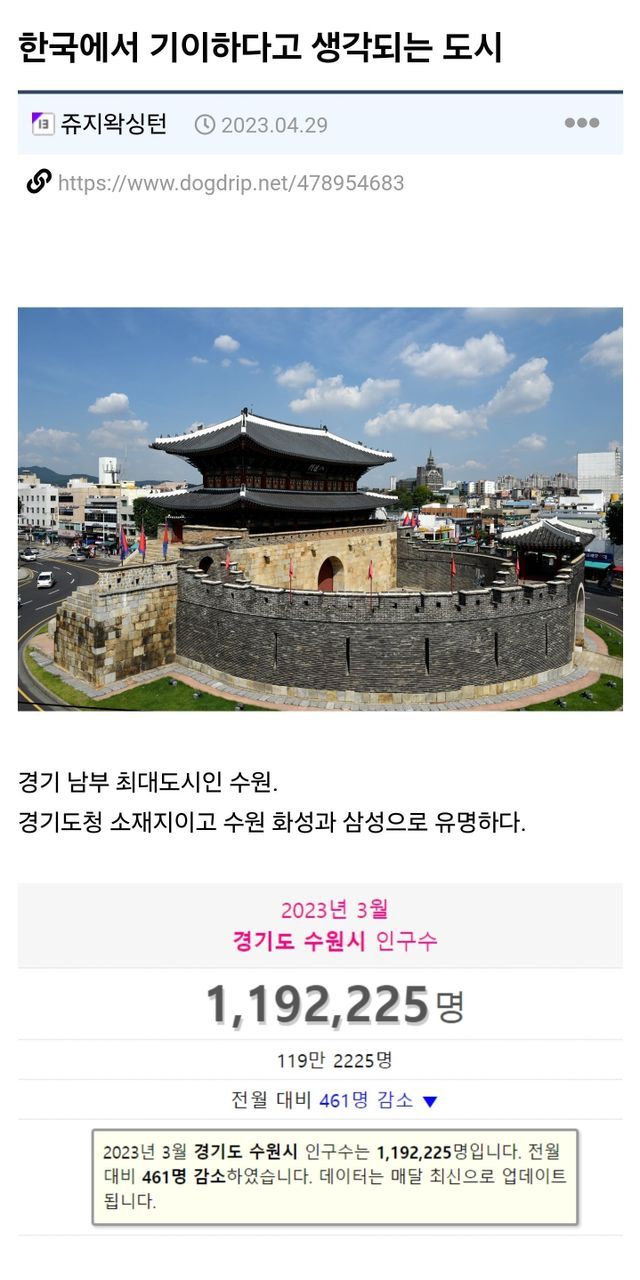Screen dimensions: 640x1280
Task: Open the Suwon Hwaseong fortress photo
Action: [x=320, y=509]
